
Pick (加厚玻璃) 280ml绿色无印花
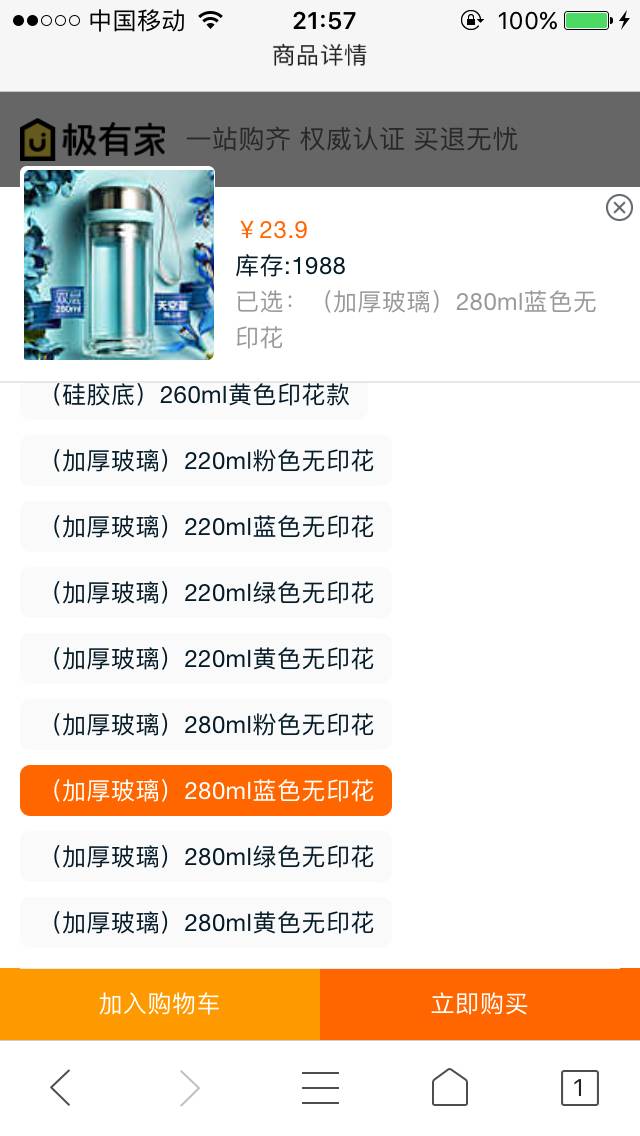pyautogui.click(x=206, y=857)
